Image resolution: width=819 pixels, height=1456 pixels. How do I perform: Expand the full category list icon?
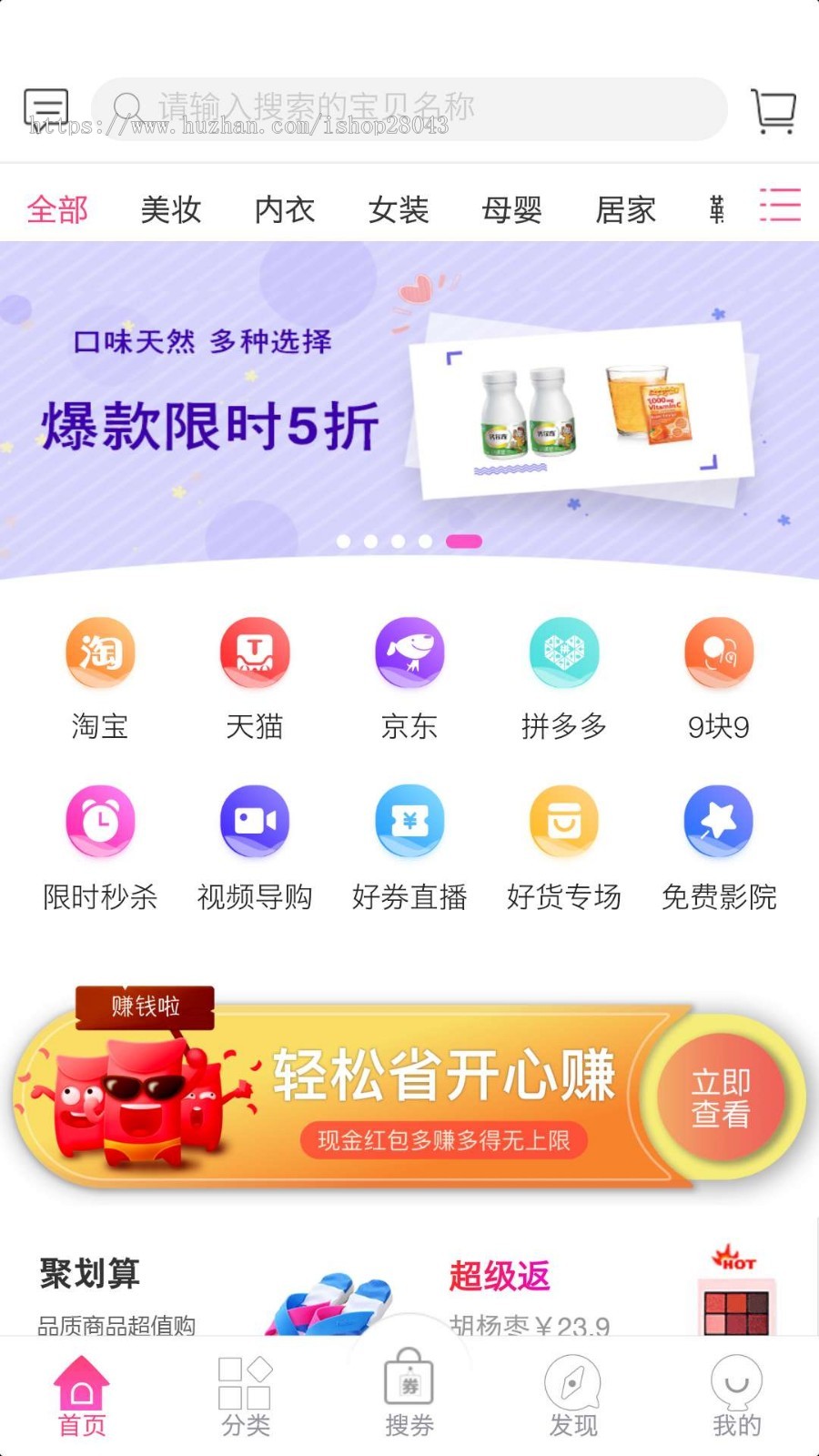tap(780, 206)
